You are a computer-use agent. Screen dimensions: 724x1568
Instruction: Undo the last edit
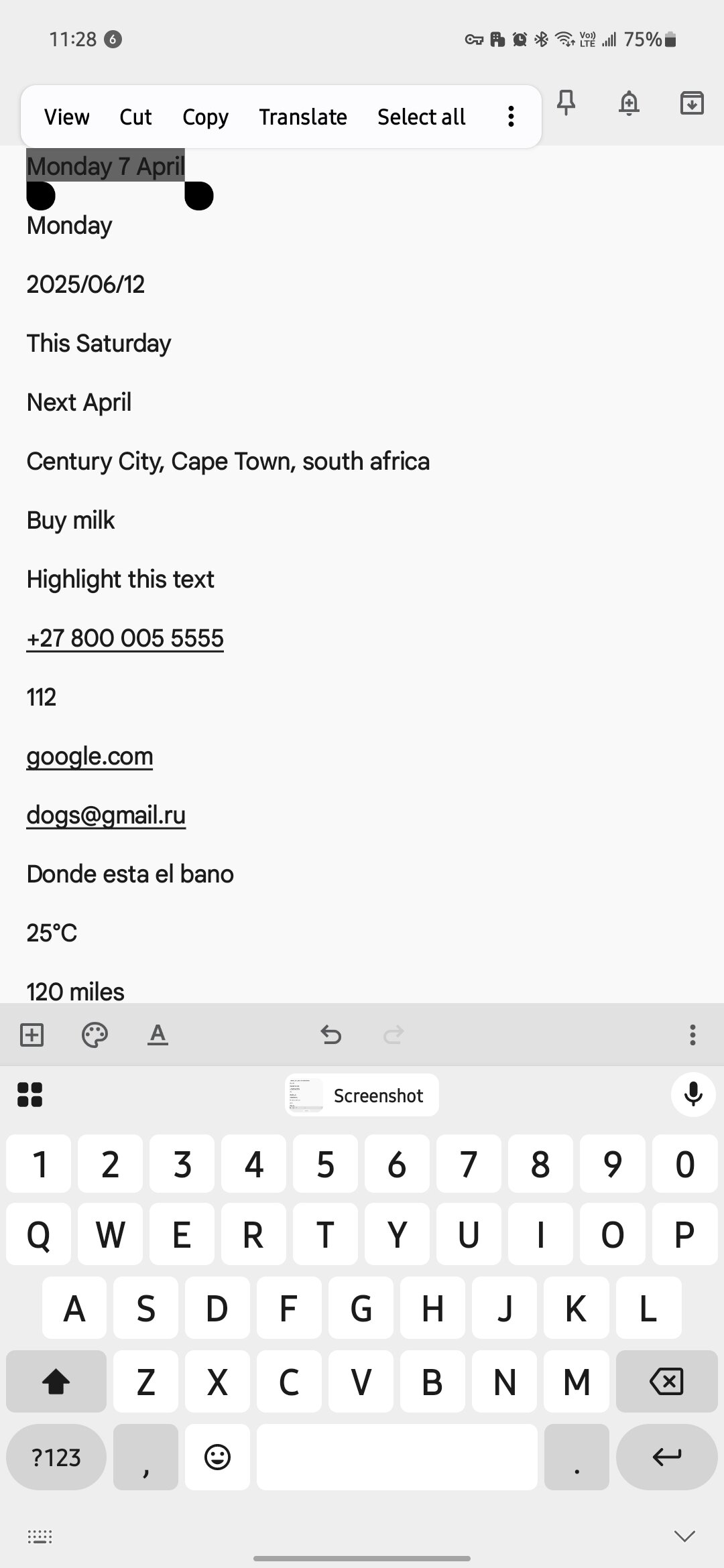(x=330, y=1035)
